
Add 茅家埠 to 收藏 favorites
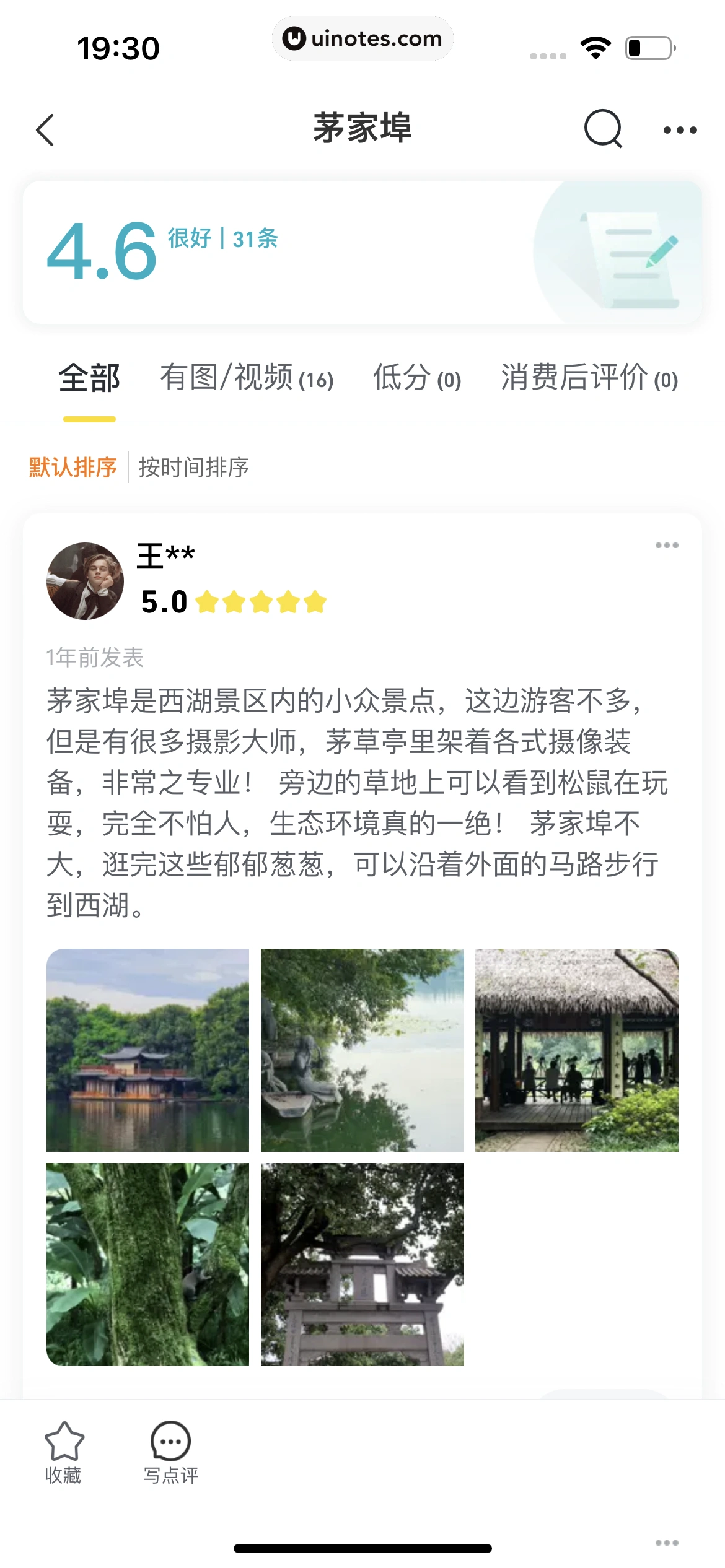click(x=63, y=1452)
